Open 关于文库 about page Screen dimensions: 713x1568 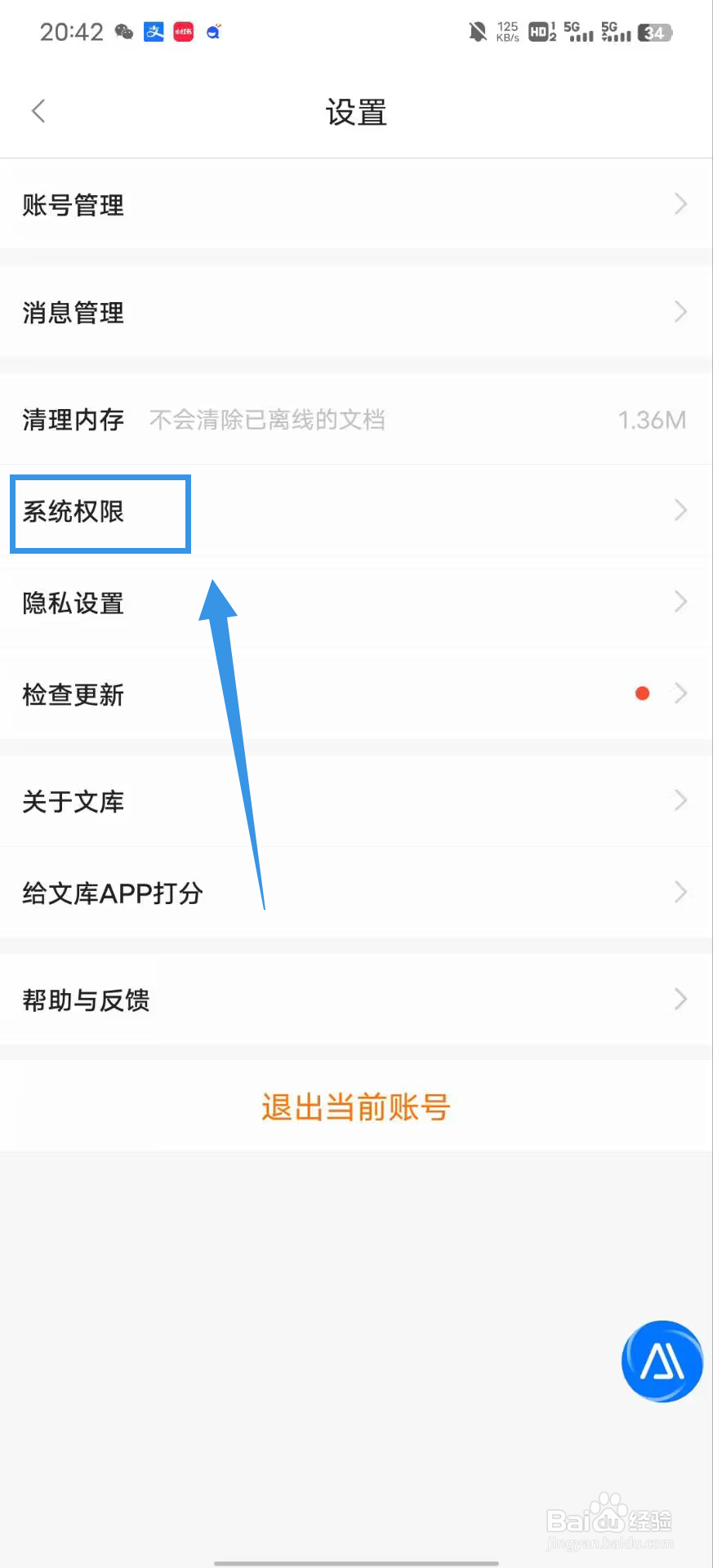pos(73,801)
